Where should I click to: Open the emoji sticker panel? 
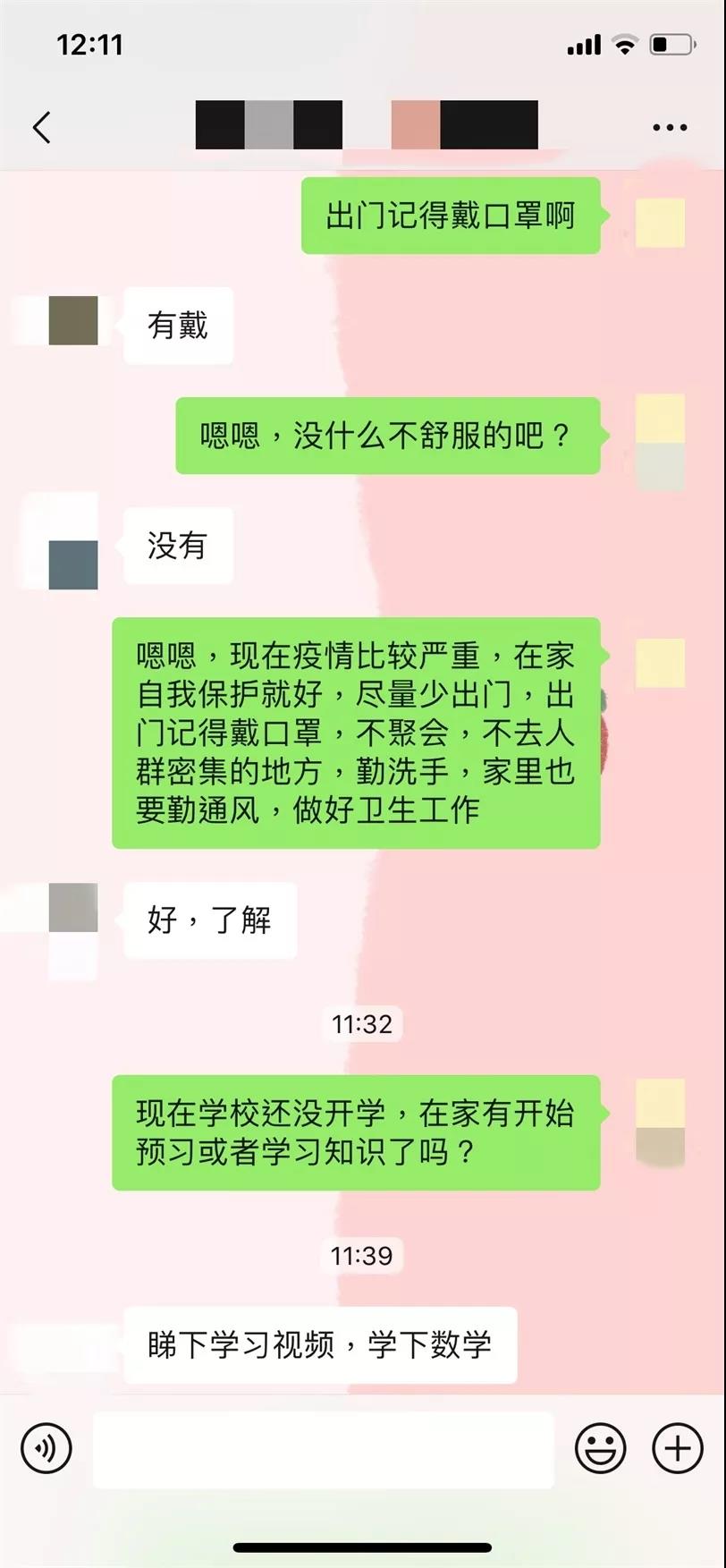600,1447
